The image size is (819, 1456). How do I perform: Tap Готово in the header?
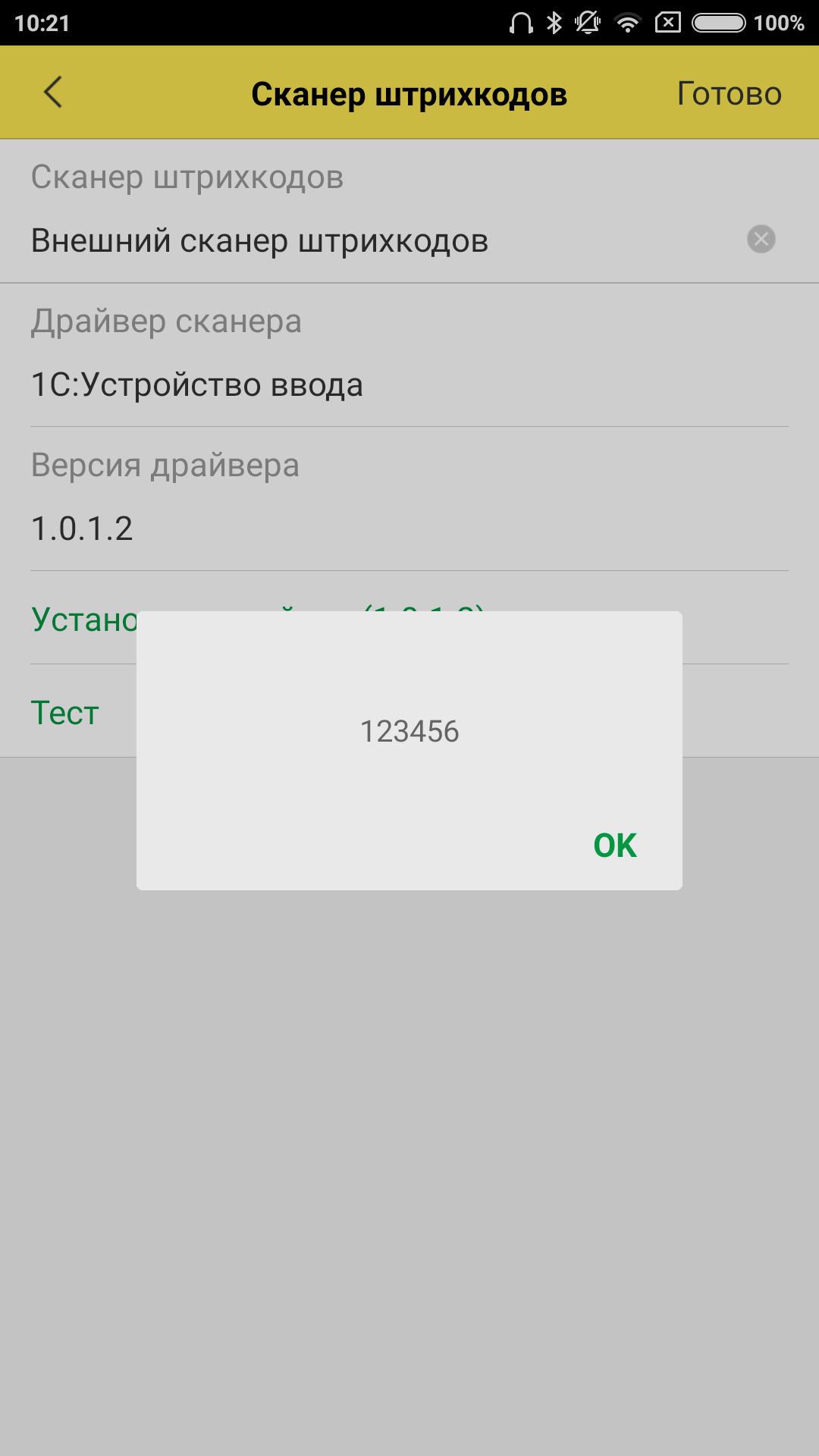click(x=729, y=93)
